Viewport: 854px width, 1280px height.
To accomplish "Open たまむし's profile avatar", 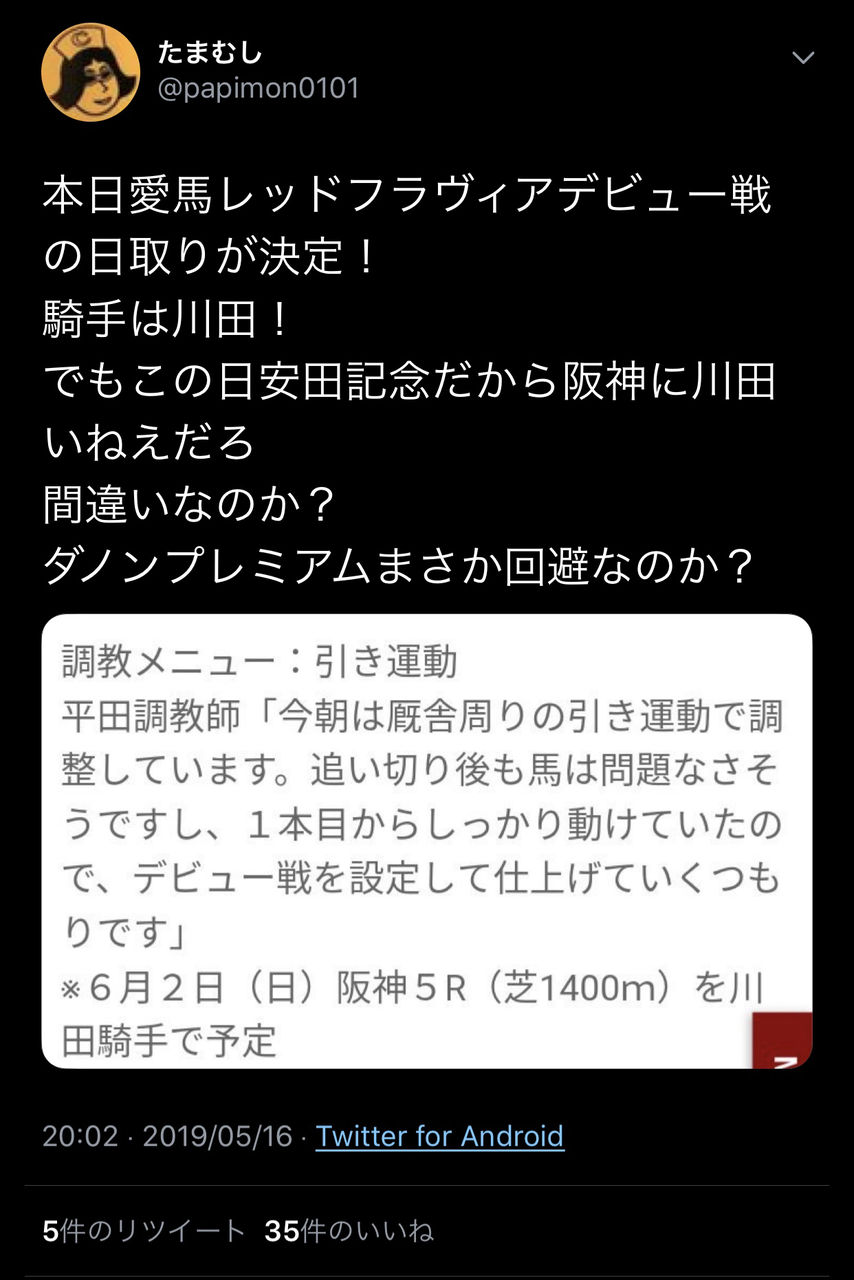I will pyautogui.click(x=90, y=72).
